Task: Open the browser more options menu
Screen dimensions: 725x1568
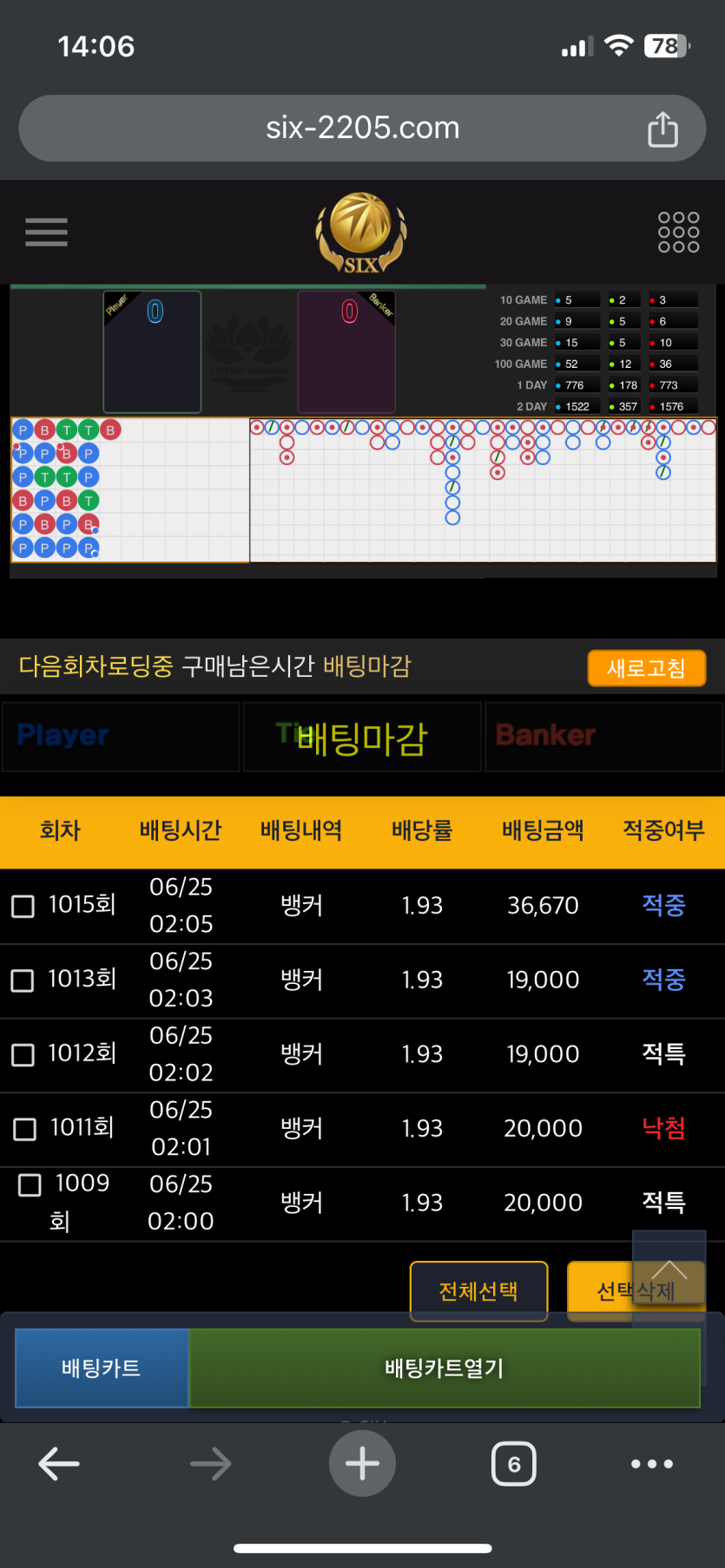Action: pos(651,1464)
